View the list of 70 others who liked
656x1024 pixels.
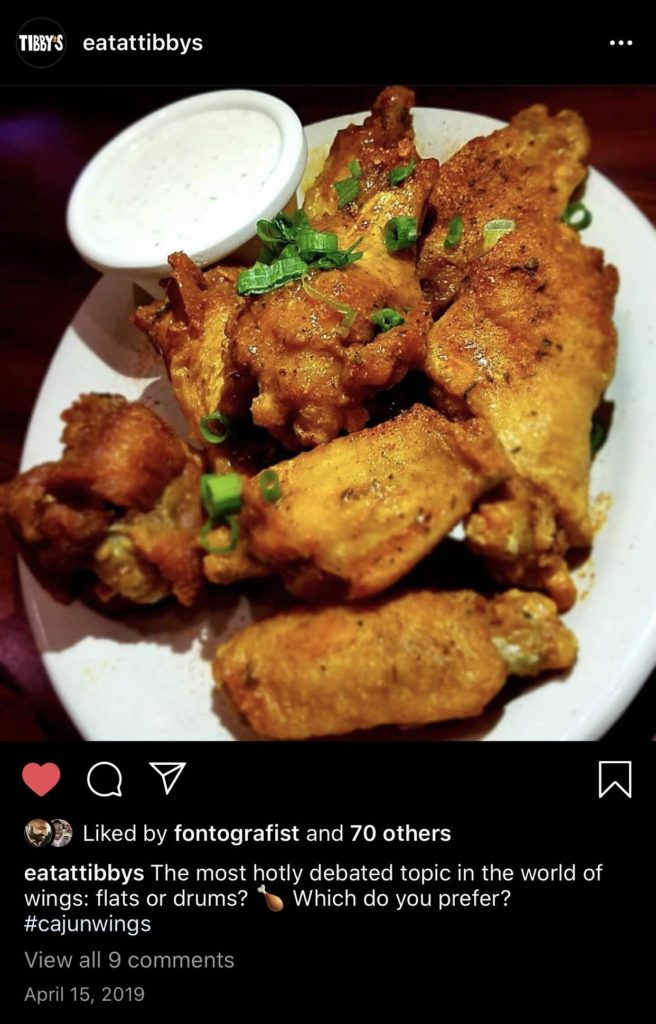point(400,833)
